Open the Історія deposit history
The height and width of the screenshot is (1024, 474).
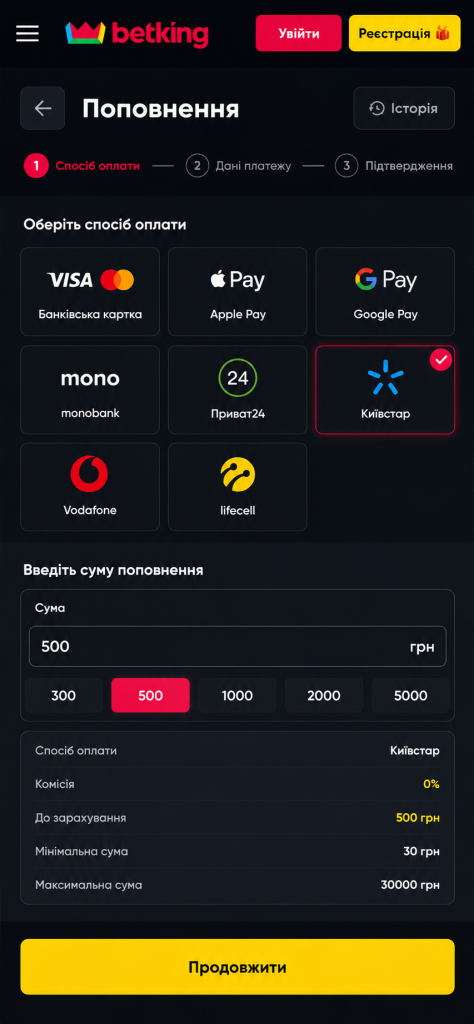404,108
